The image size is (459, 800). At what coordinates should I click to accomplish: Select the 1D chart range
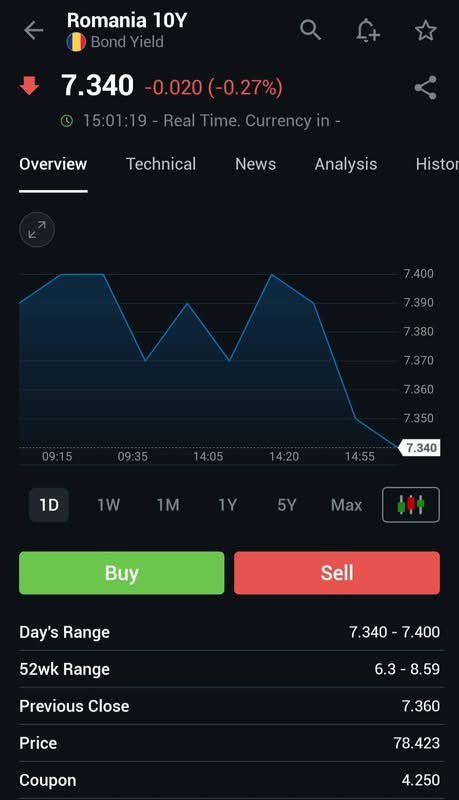click(49, 505)
